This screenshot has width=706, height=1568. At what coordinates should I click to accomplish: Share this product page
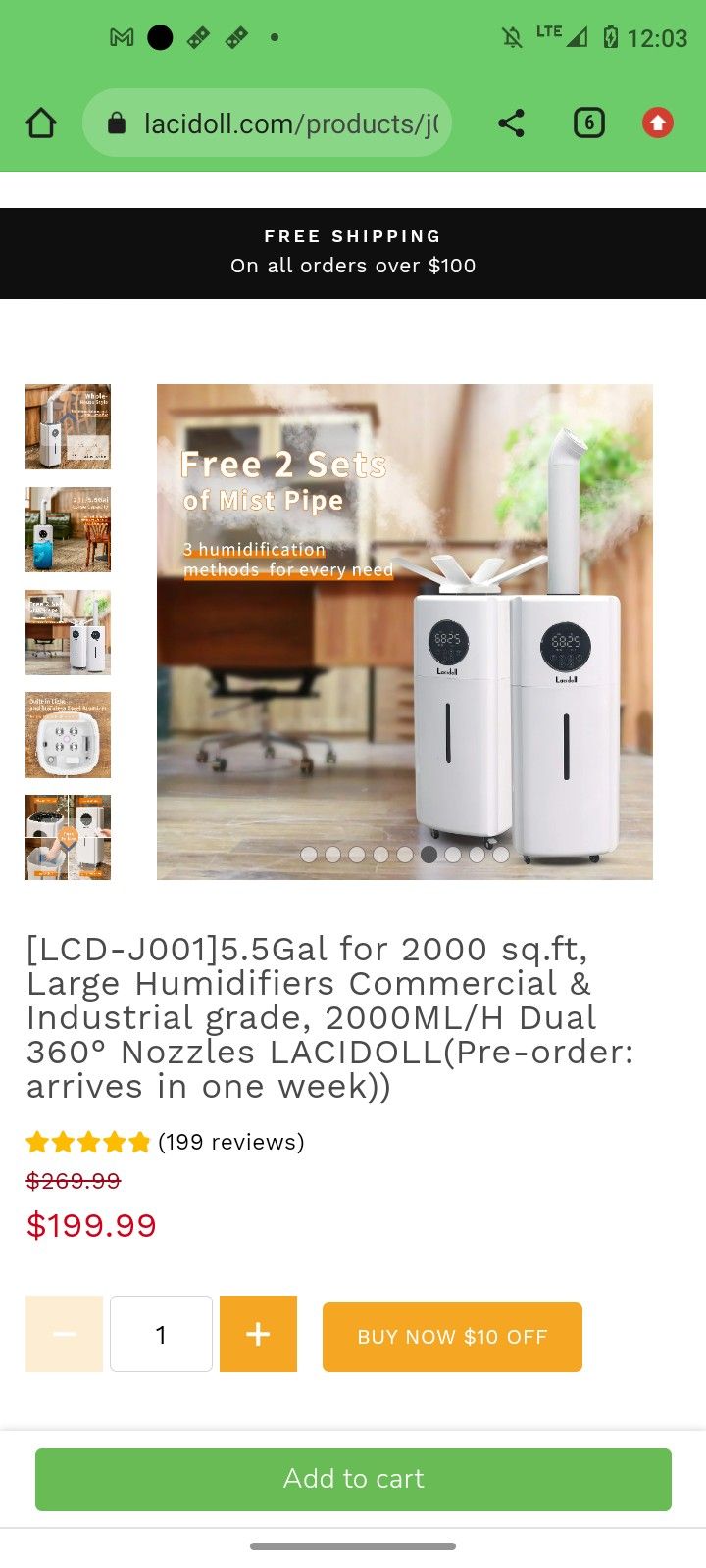click(x=511, y=123)
